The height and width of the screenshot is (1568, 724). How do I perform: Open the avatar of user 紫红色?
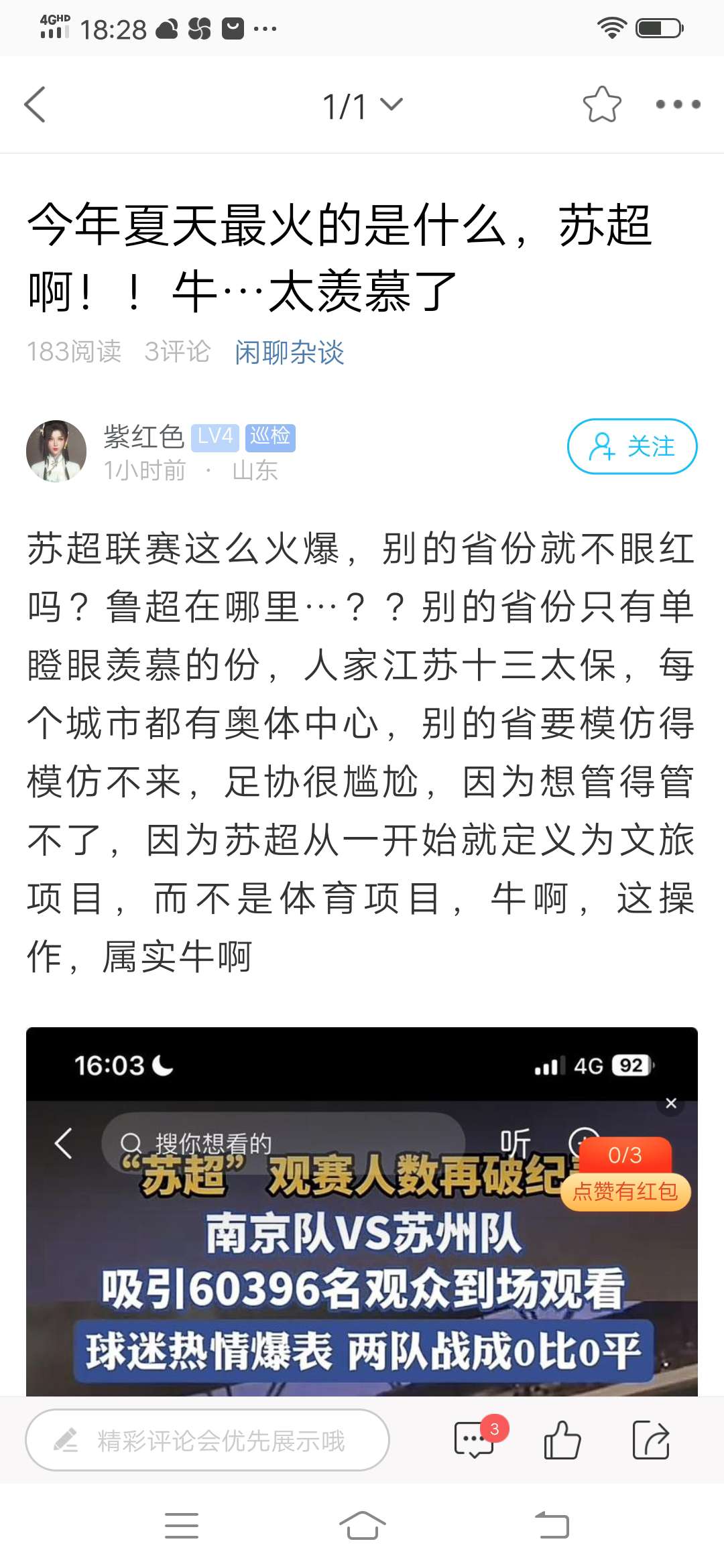56,450
